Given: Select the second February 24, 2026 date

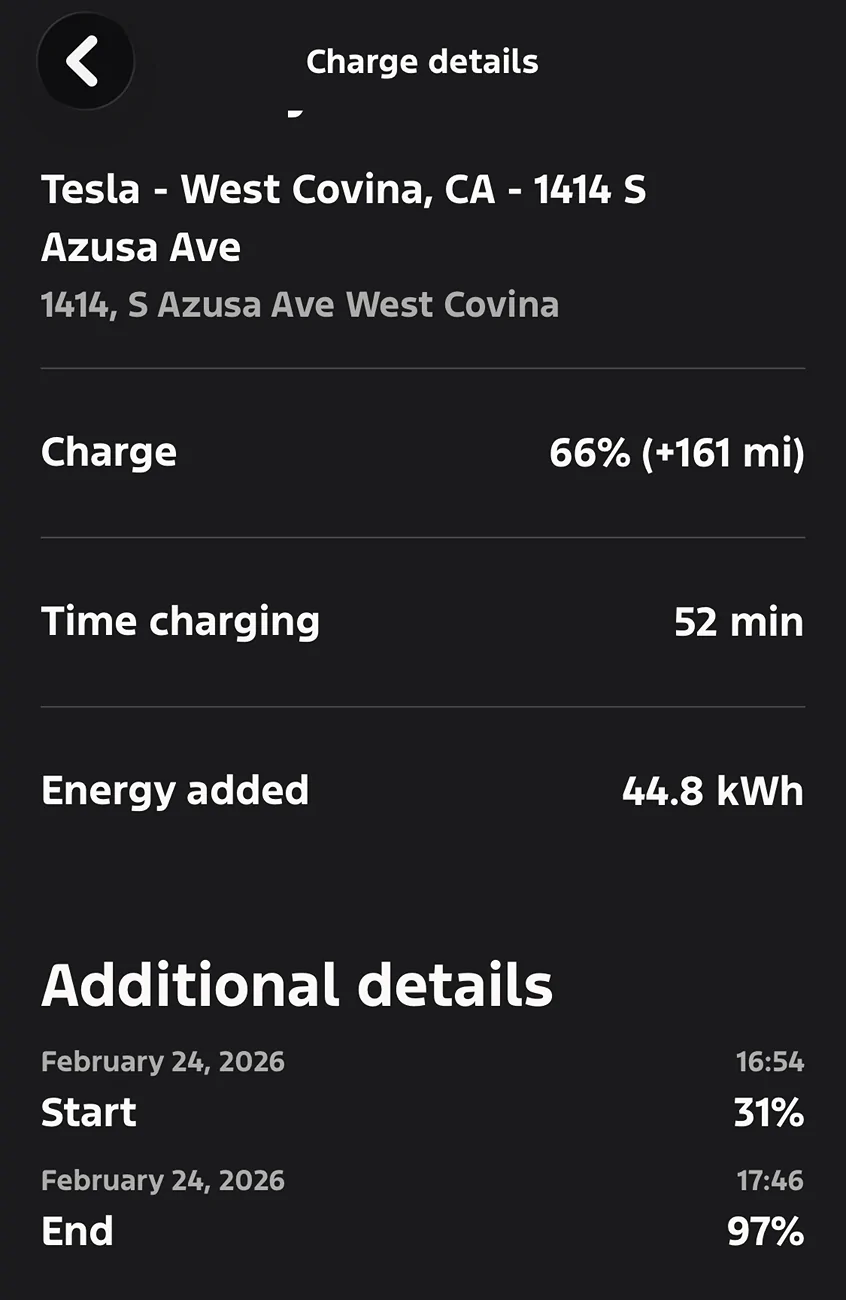Looking at the screenshot, I should 162,1180.
